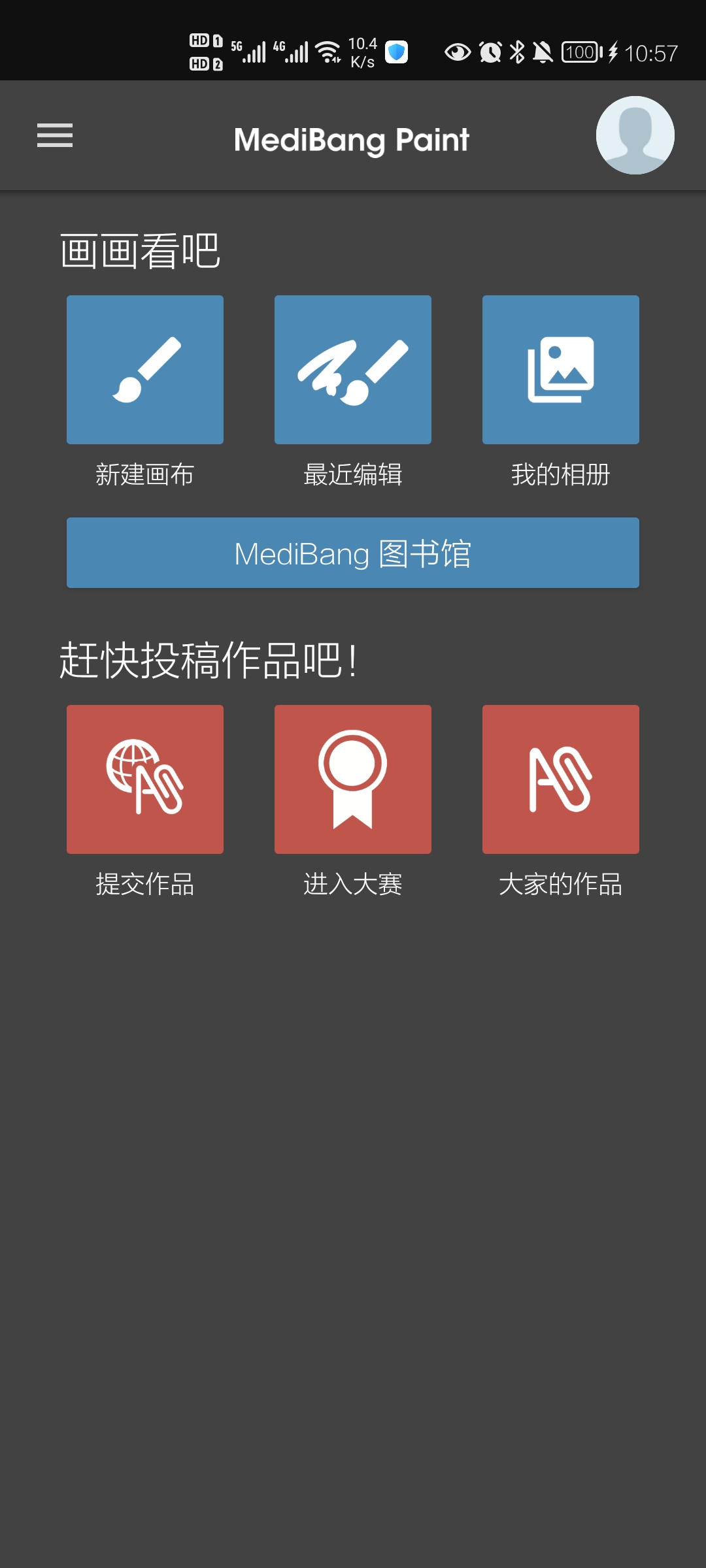Open 大家的作品 via the ArtStreet logo icon
The width and height of the screenshot is (706, 1568).
coord(560,779)
